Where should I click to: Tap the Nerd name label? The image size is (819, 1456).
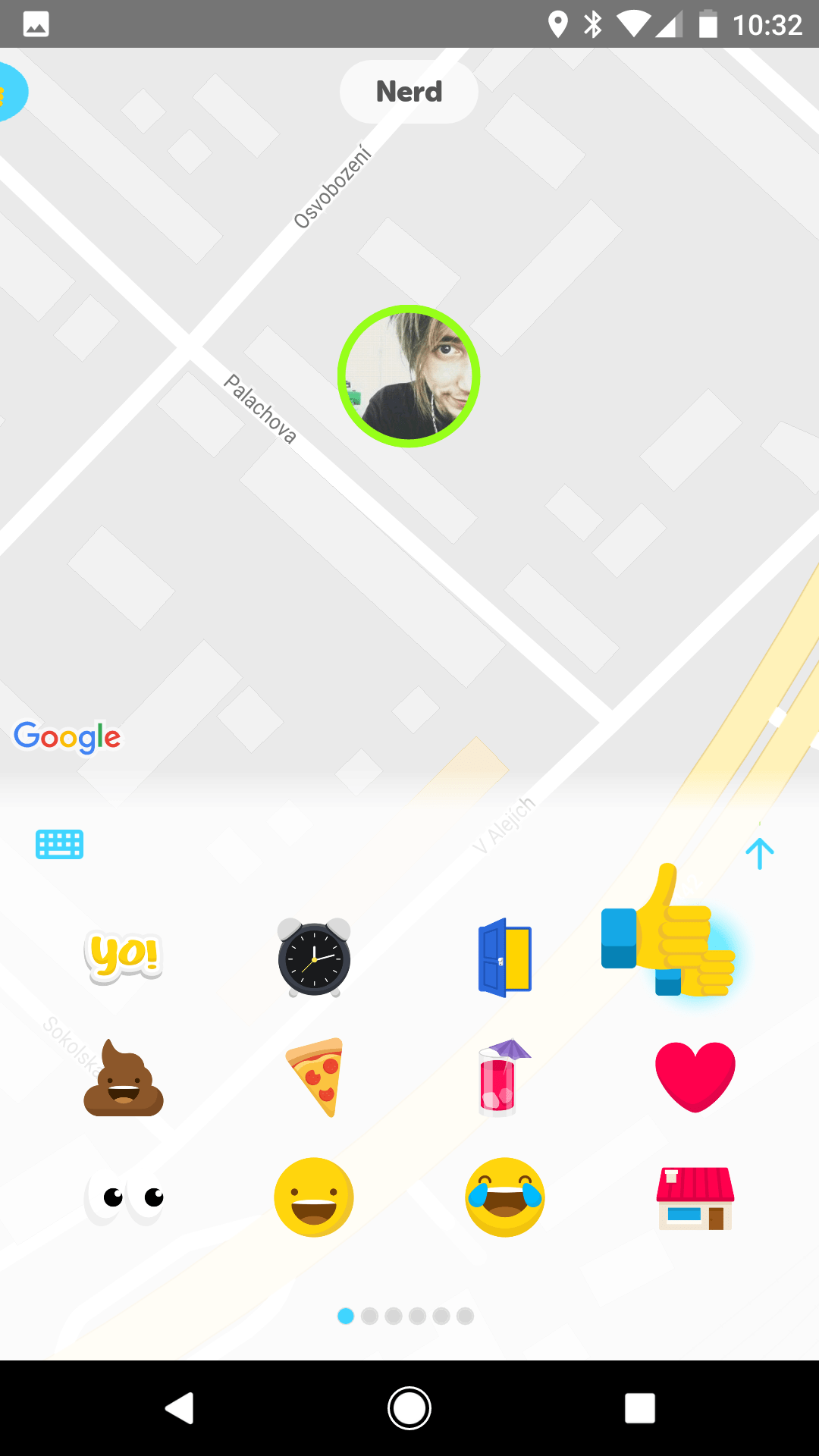point(409,92)
